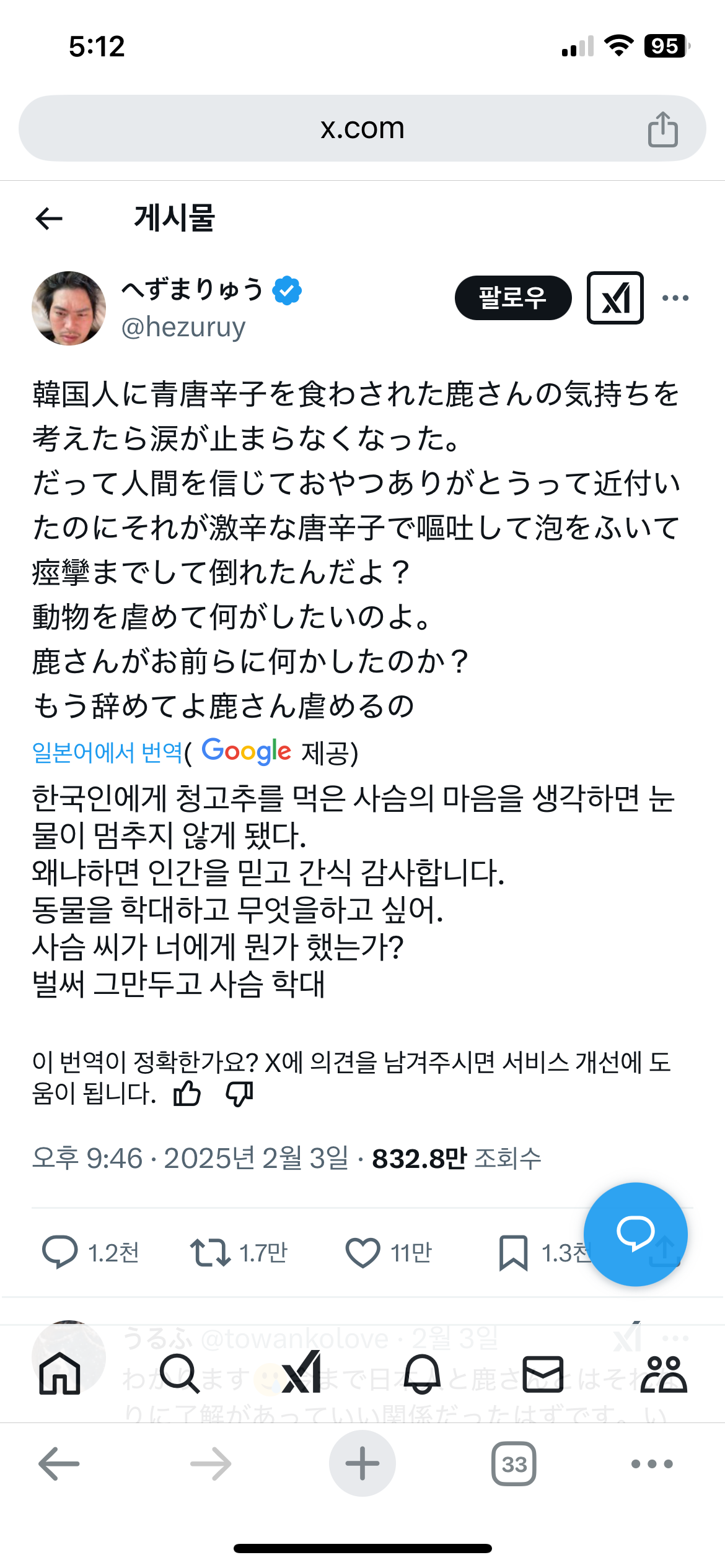The width and height of the screenshot is (725, 1568).
Task: Give thumbs up to the translation
Action: [187, 1094]
